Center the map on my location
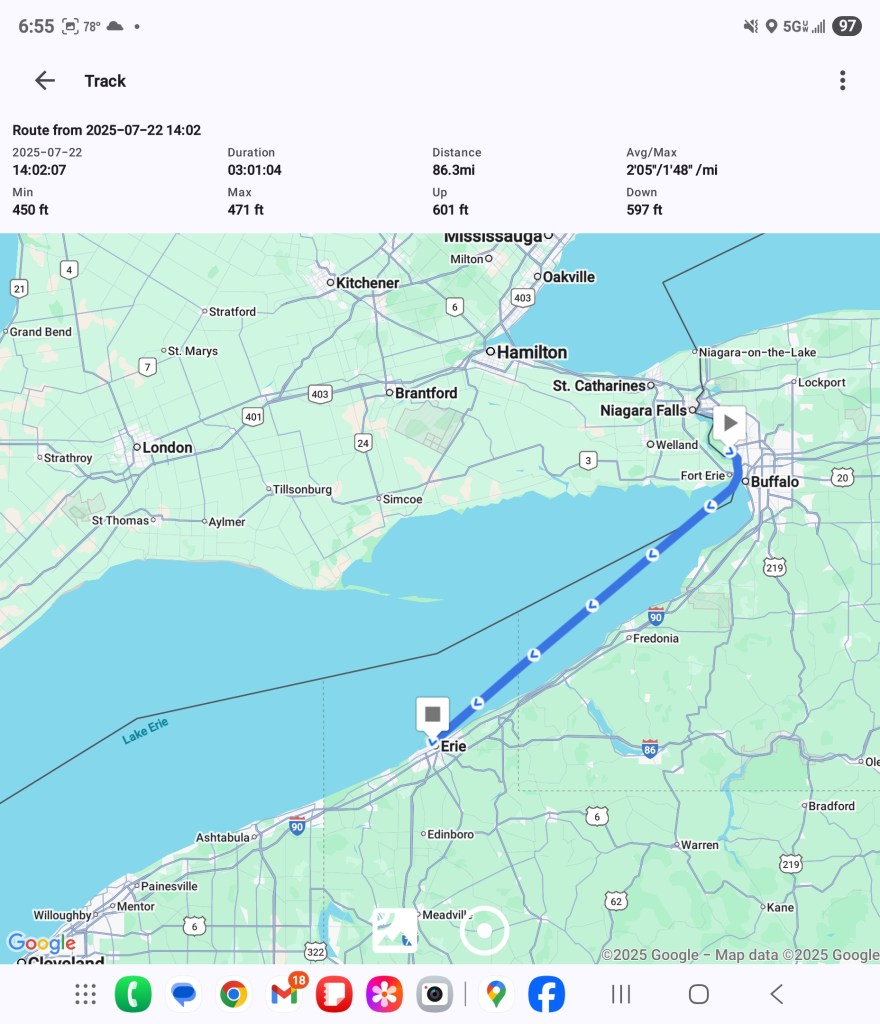 (485, 931)
